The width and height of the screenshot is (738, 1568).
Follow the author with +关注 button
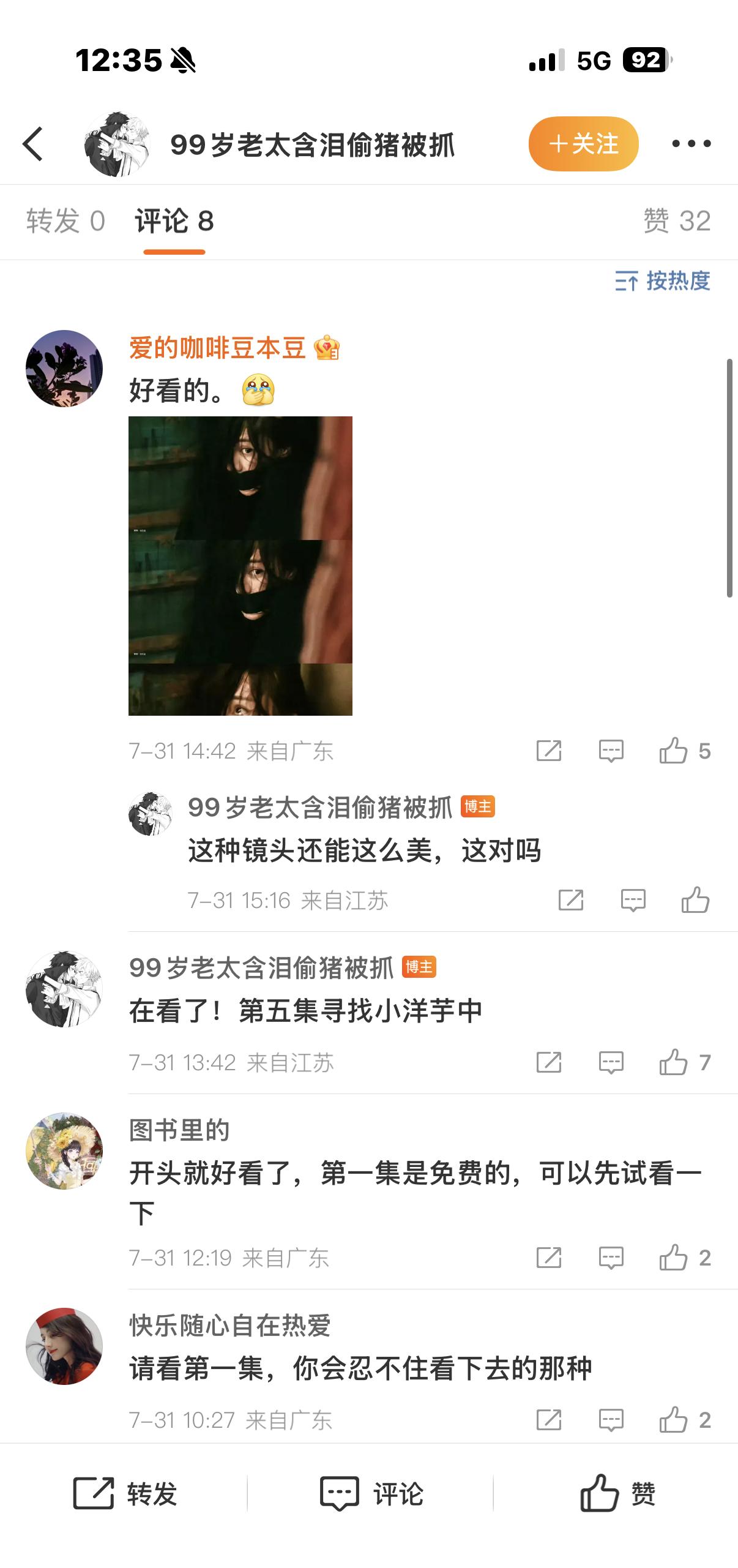tap(583, 144)
